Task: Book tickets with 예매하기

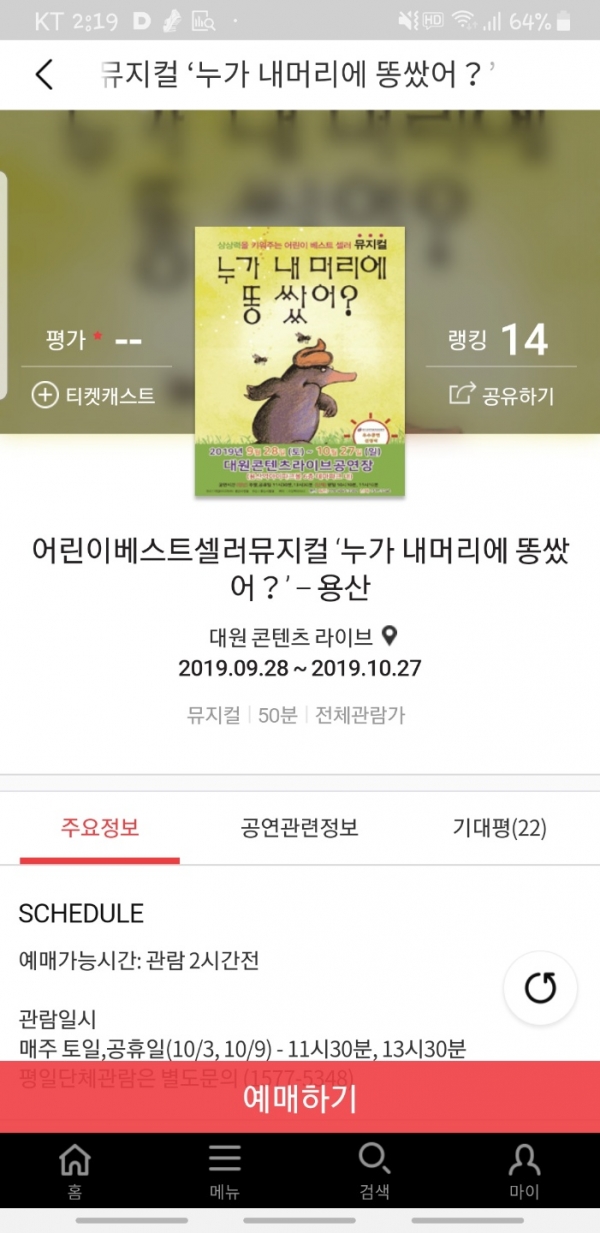Action: pos(300,1097)
